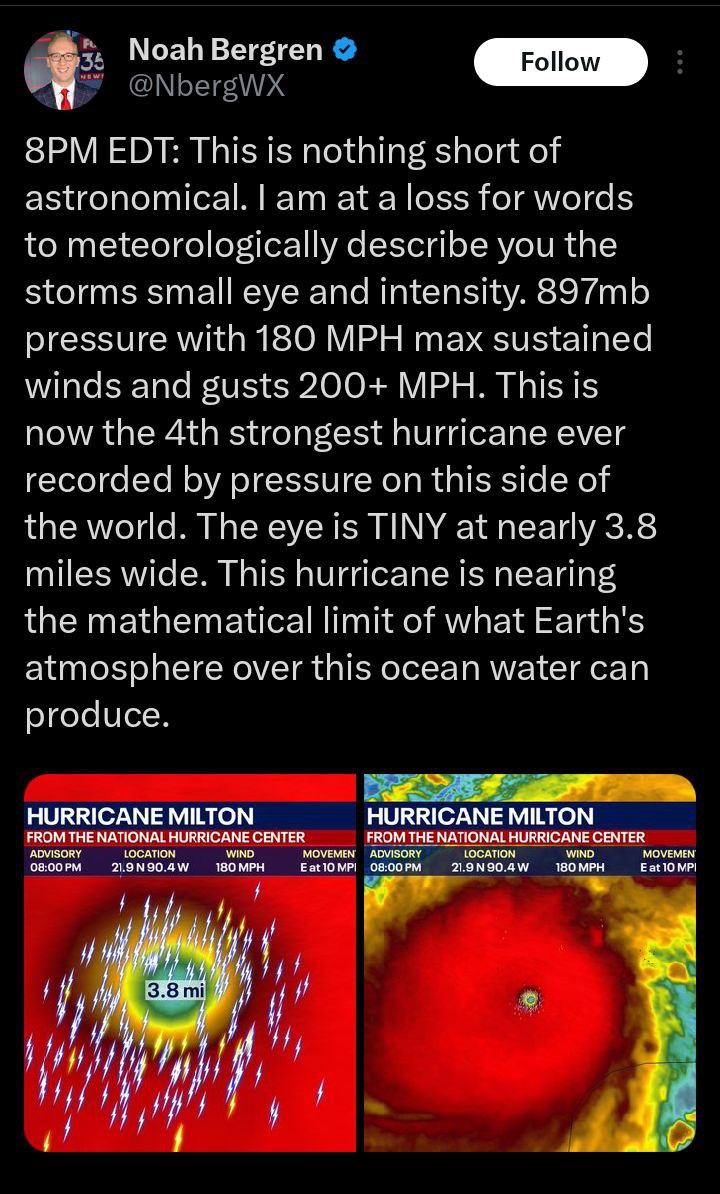Open the @NbergWX profile handle

pos(207,86)
